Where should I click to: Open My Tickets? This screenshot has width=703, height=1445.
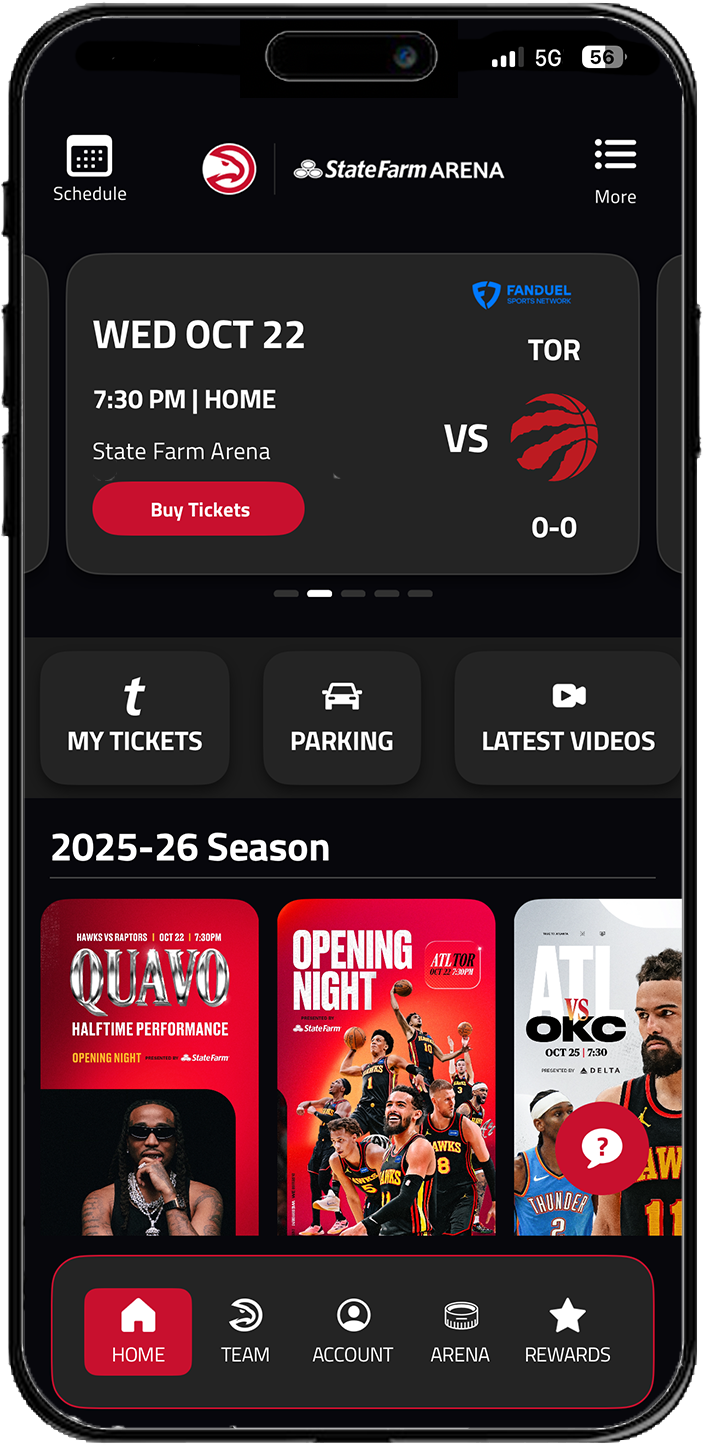pyautogui.click(x=135, y=718)
